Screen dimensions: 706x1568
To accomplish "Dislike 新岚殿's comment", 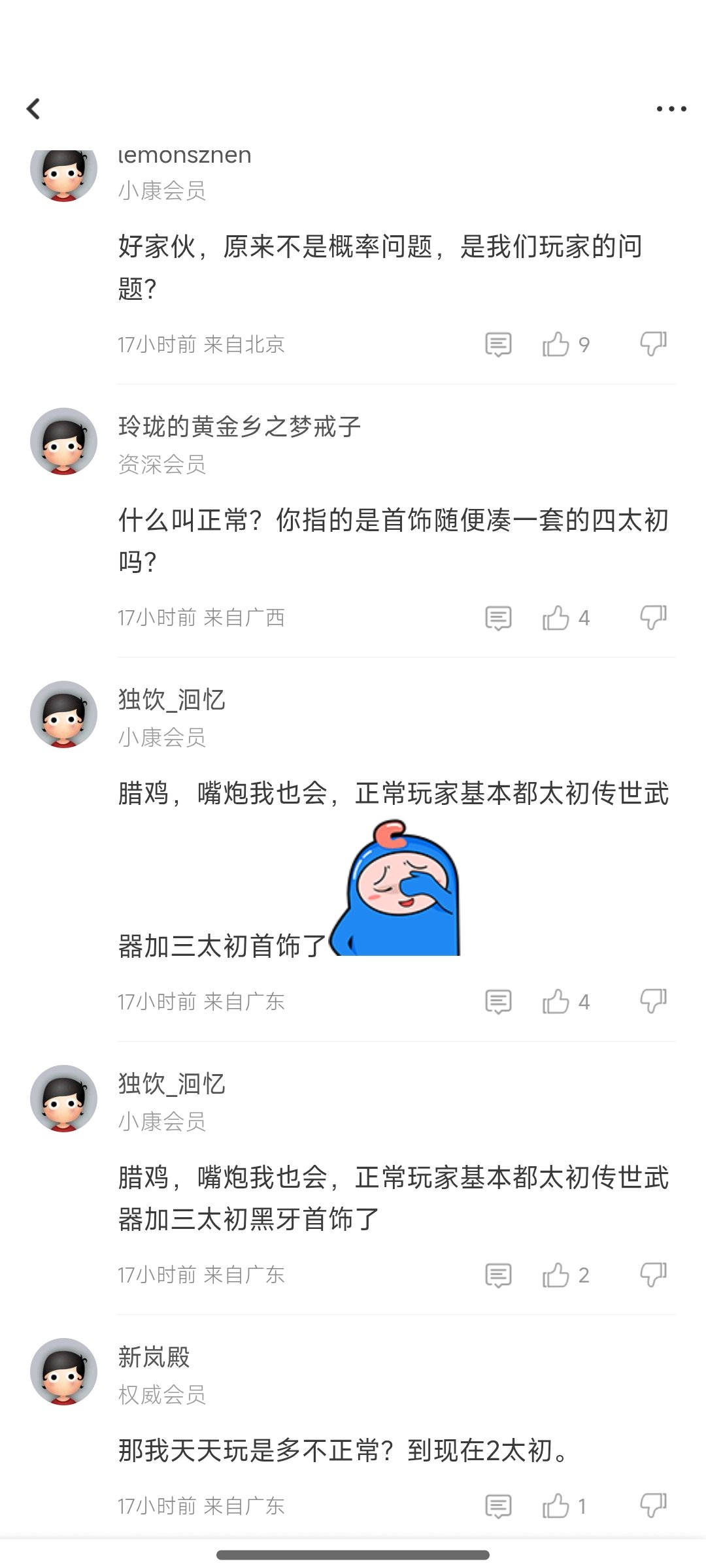I will click(x=653, y=1506).
